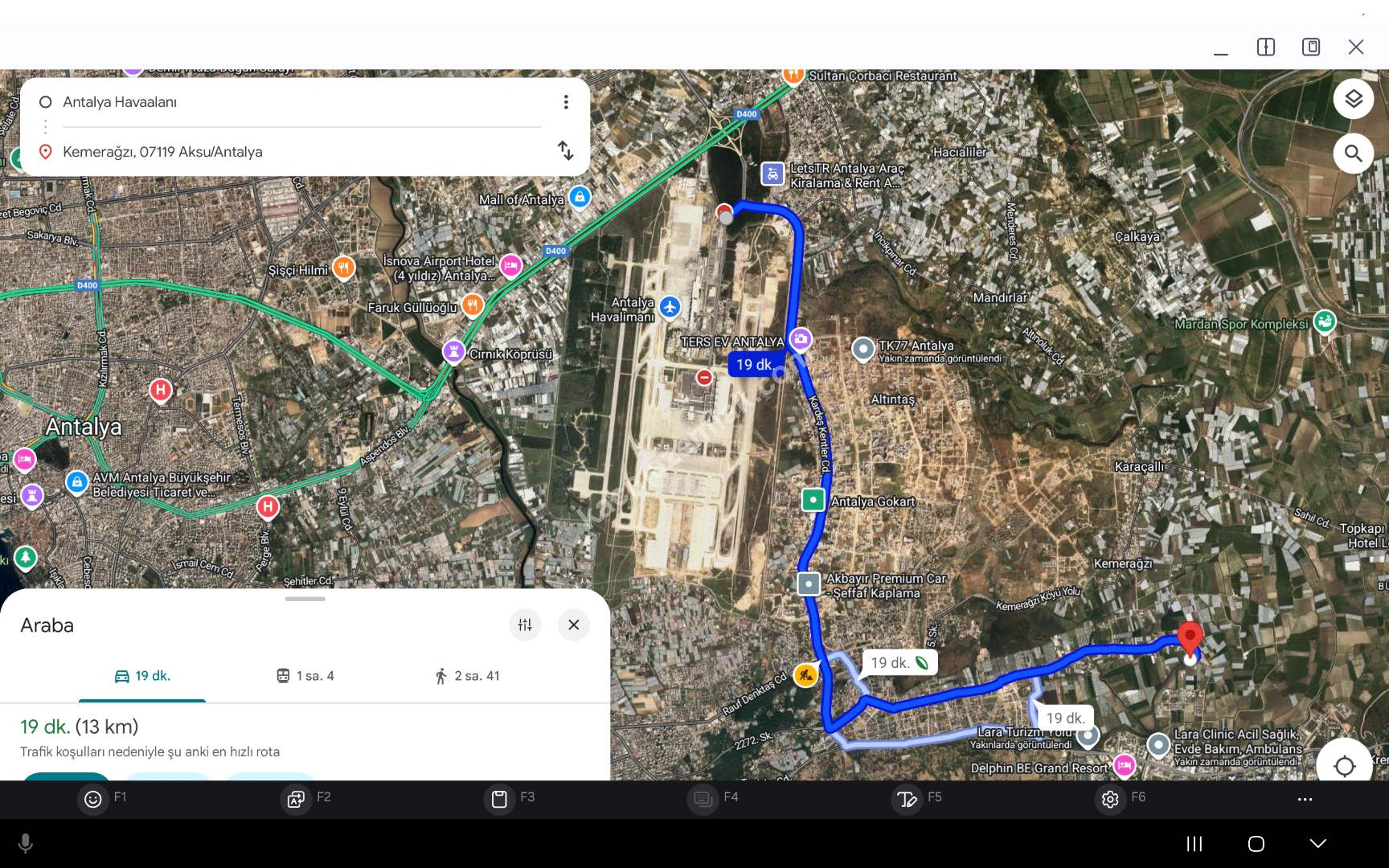Open the map layers button
The height and width of the screenshot is (868, 1389).
pos(1353,99)
